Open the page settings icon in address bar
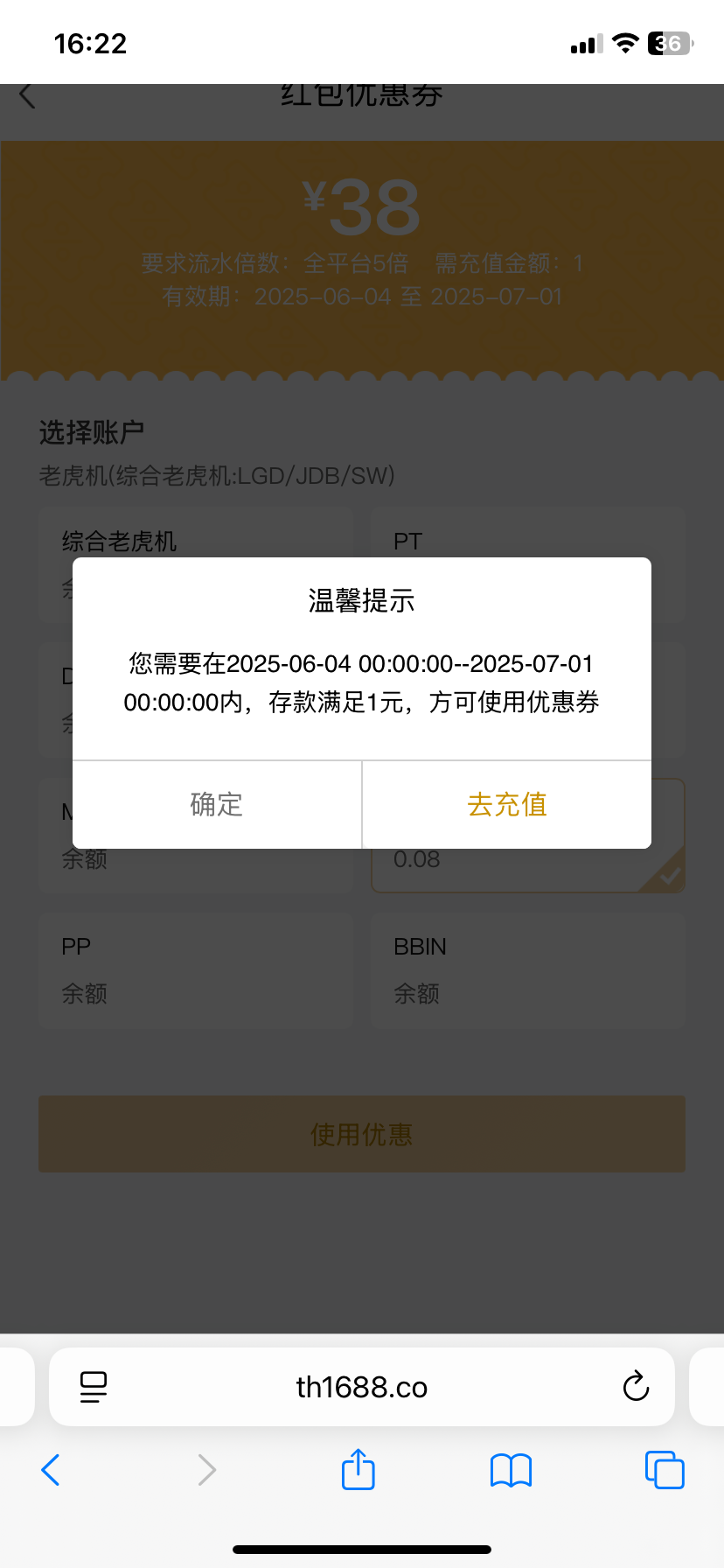The width and height of the screenshot is (724, 1568). (93, 1386)
